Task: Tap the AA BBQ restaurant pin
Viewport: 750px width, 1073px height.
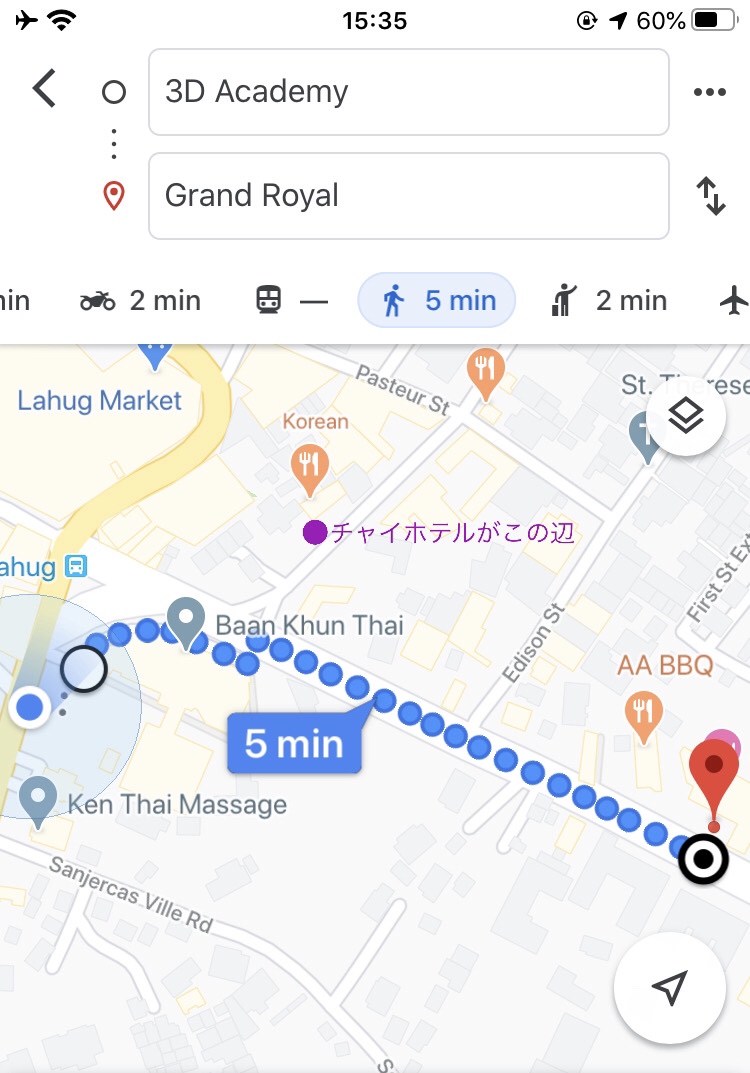Action: pyautogui.click(x=643, y=712)
